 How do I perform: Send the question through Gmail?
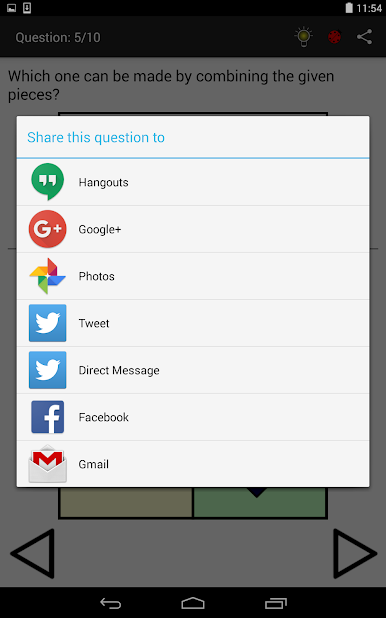click(193, 464)
